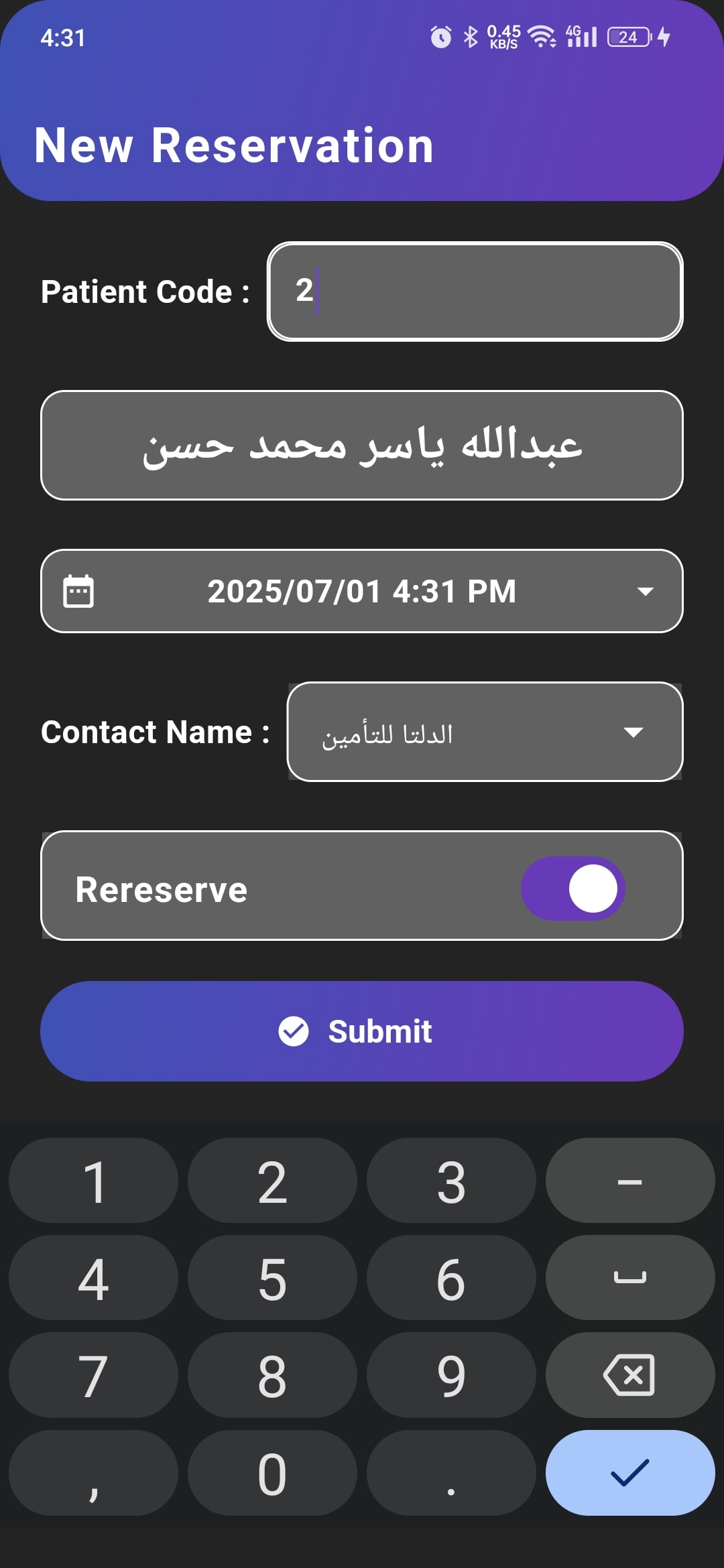
Task: Tap the green checkmark confirm key on keypad
Action: click(629, 1472)
